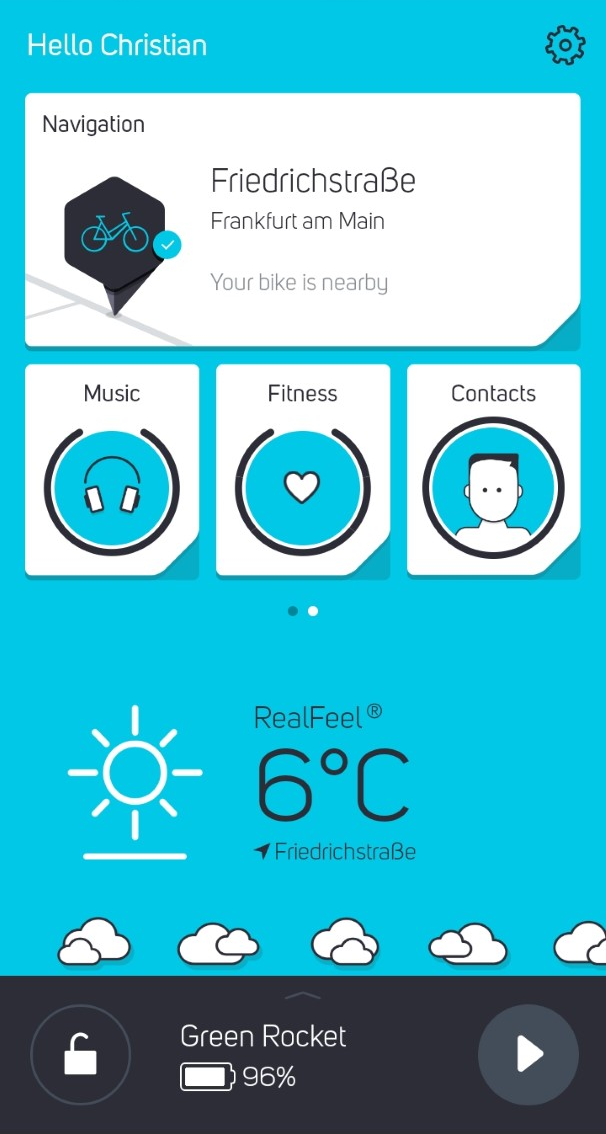Expand the Green Rocket bottom panel

303,995
